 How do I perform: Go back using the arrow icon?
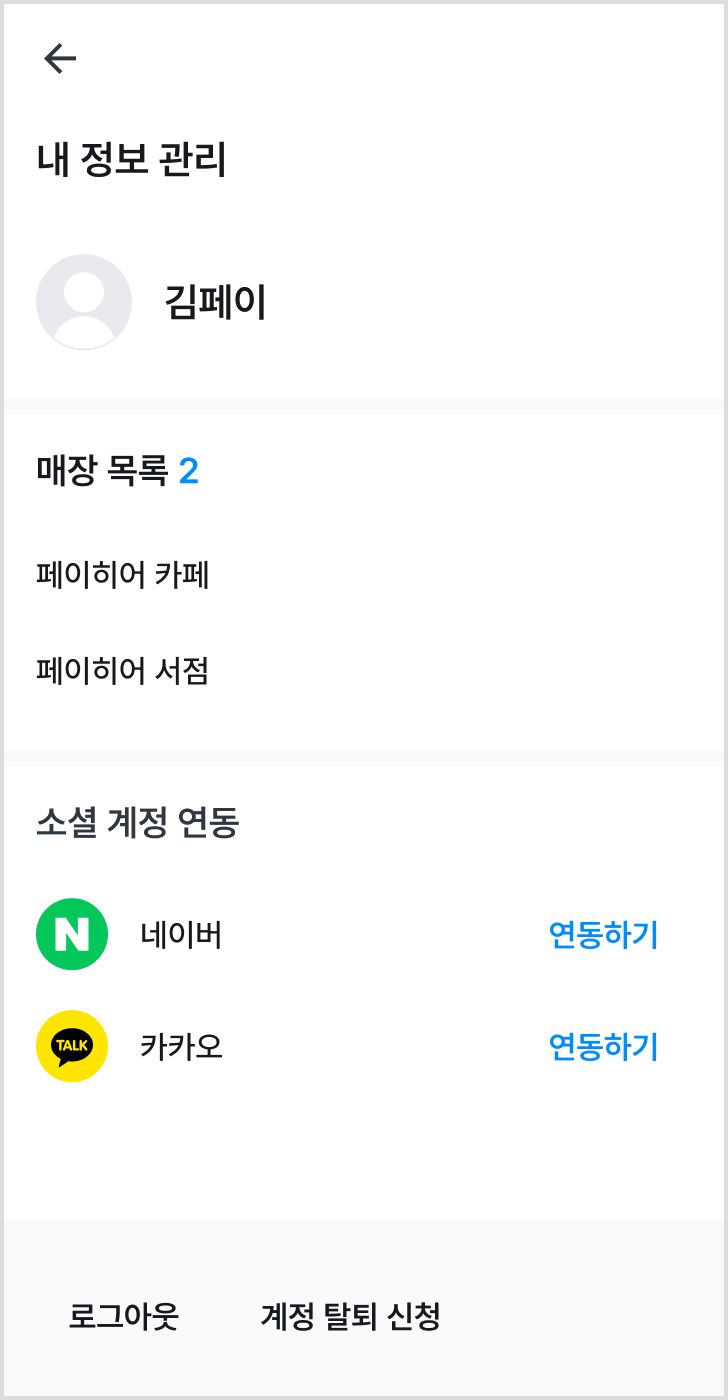point(60,60)
